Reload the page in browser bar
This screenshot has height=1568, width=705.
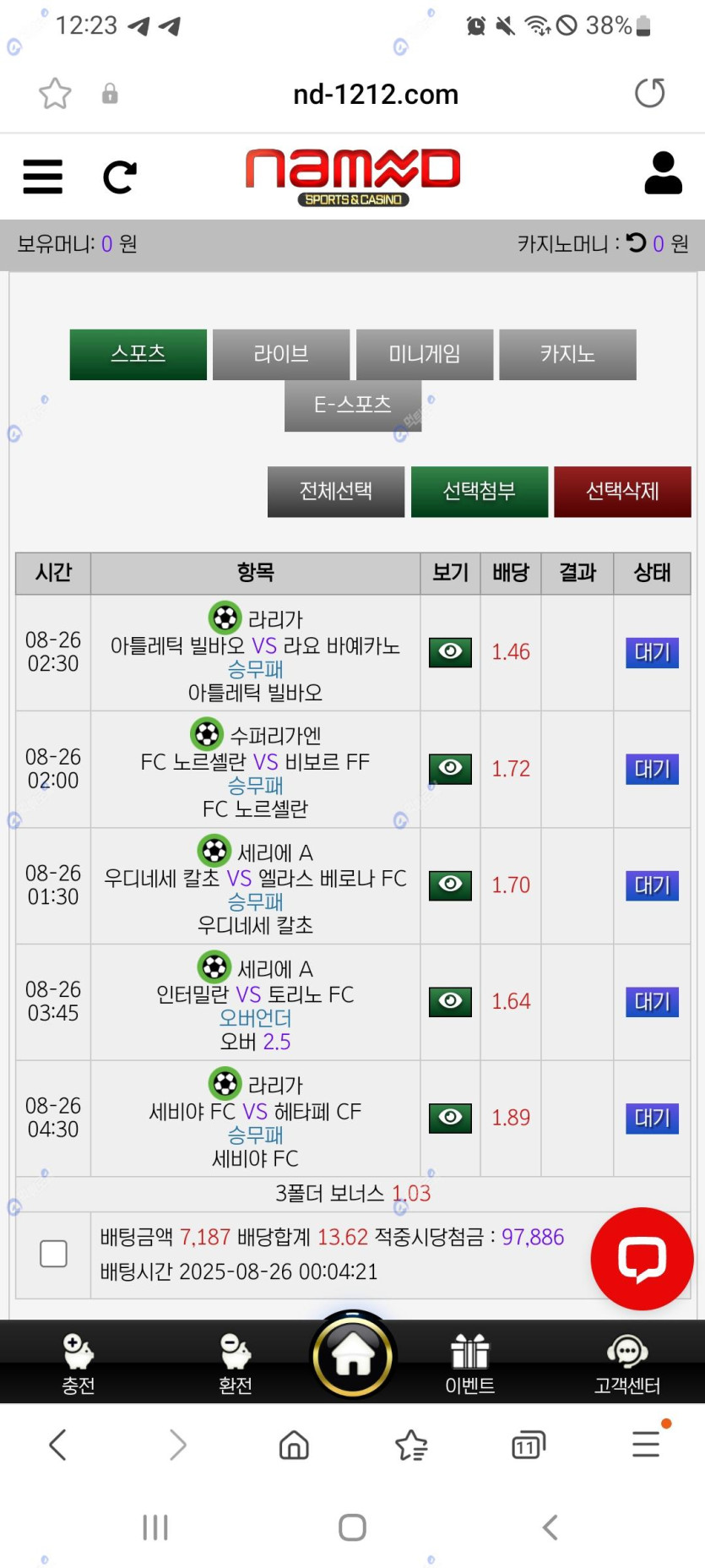point(649,93)
